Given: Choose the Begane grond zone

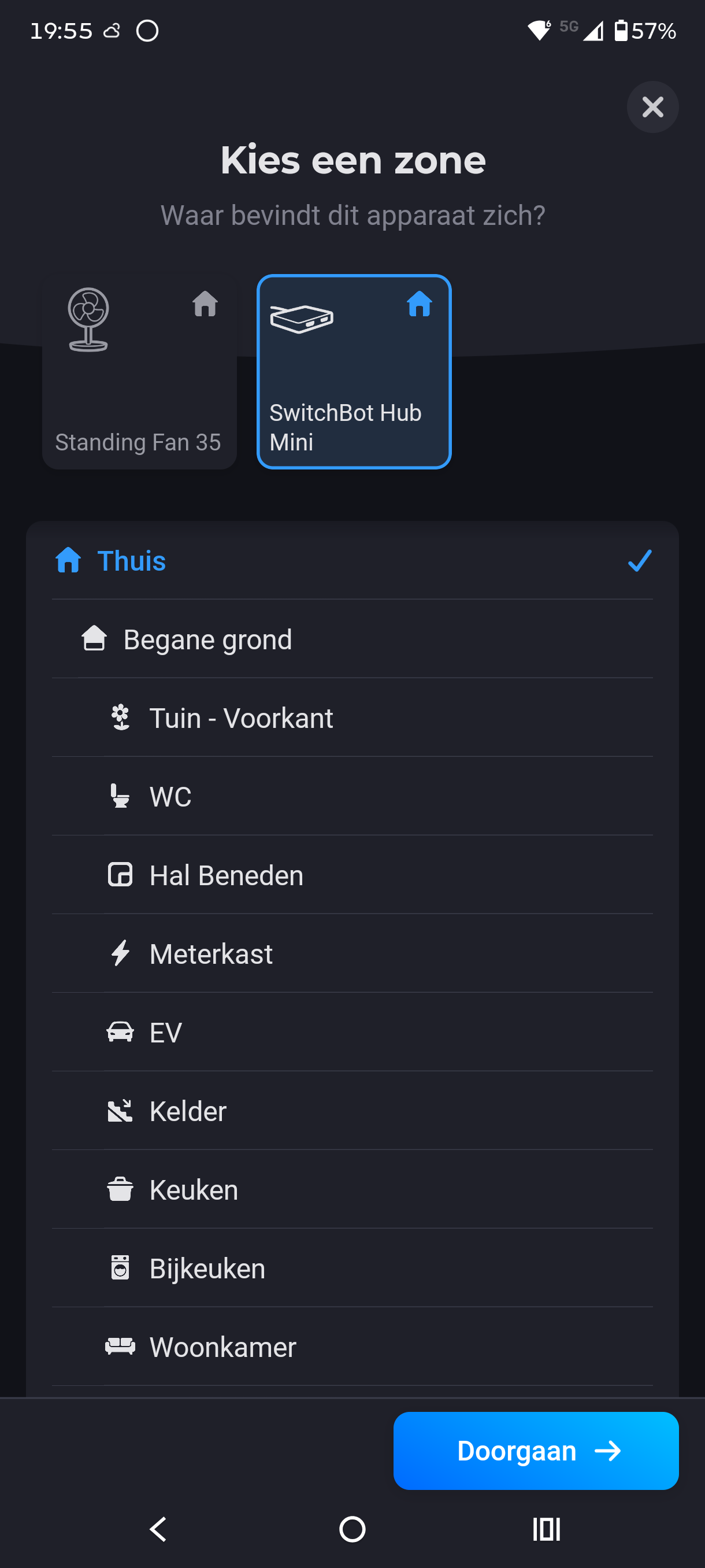Looking at the screenshot, I should coord(352,639).
